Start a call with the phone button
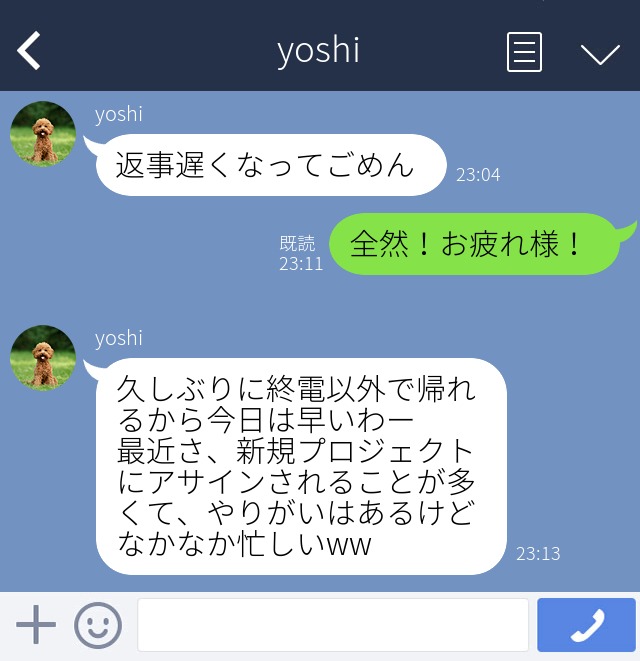This screenshot has height=661, width=640. pos(586,625)
